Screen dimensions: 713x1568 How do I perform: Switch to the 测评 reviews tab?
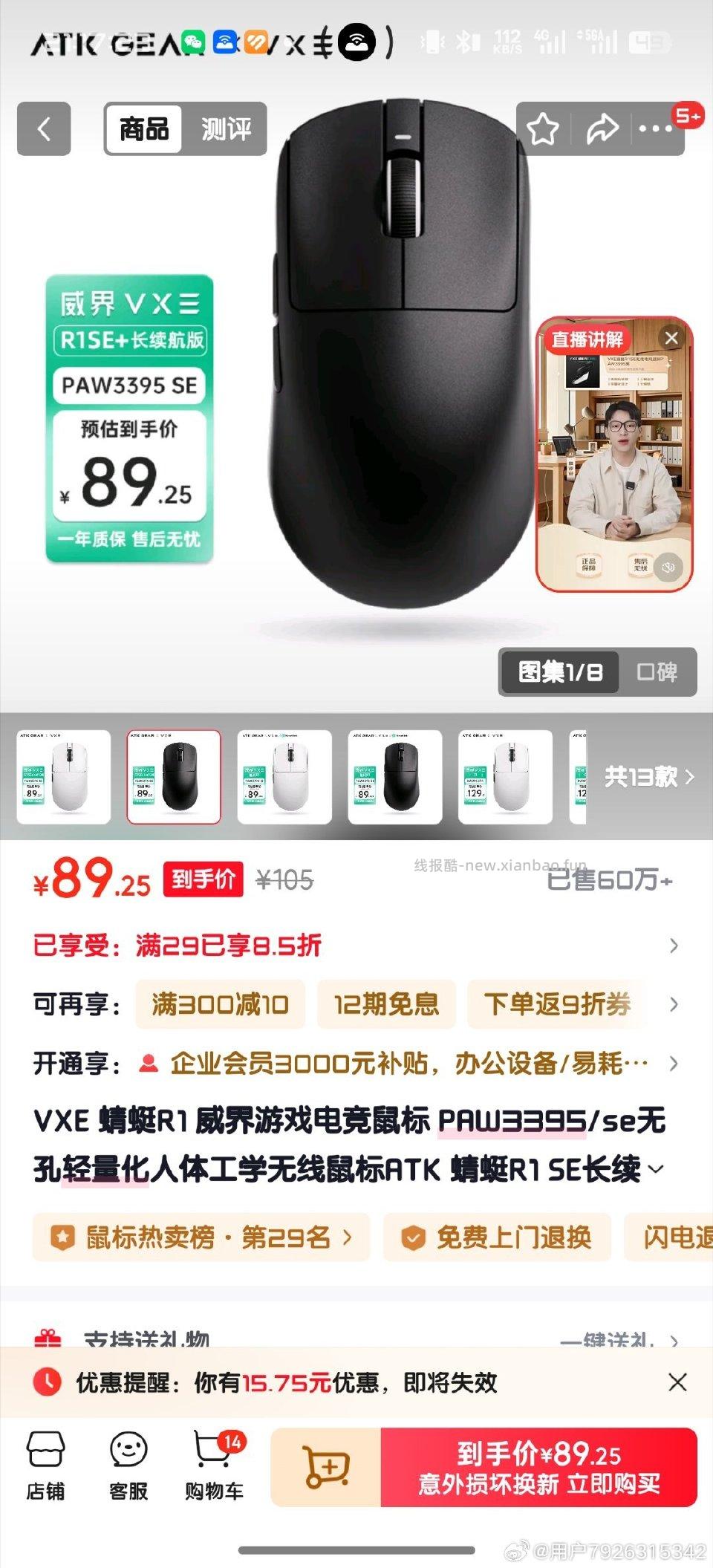227,128
